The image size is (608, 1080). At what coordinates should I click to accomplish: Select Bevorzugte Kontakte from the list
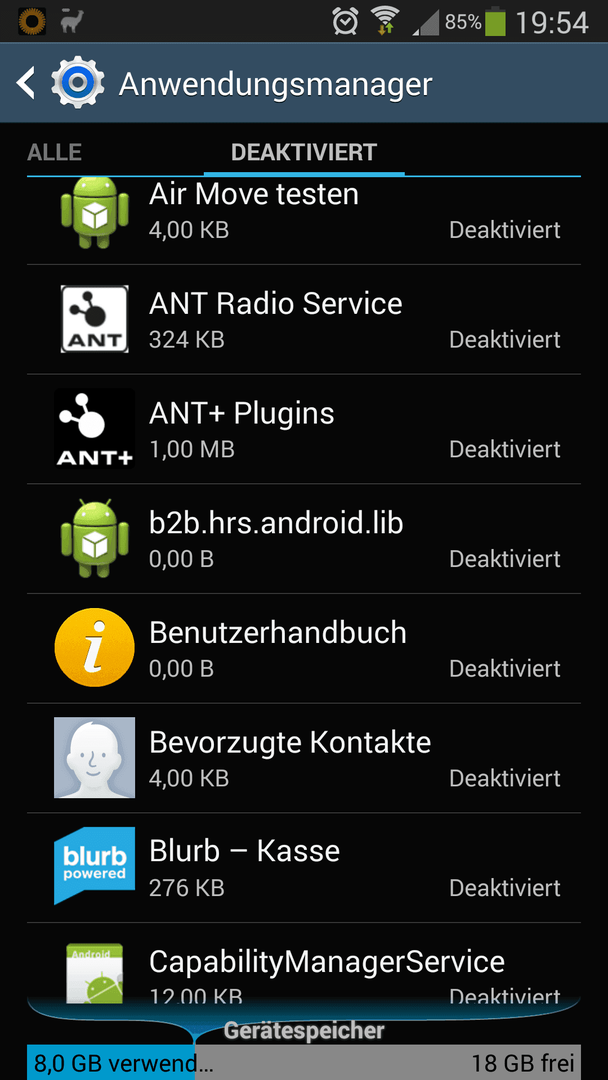[x=304, y=758]
